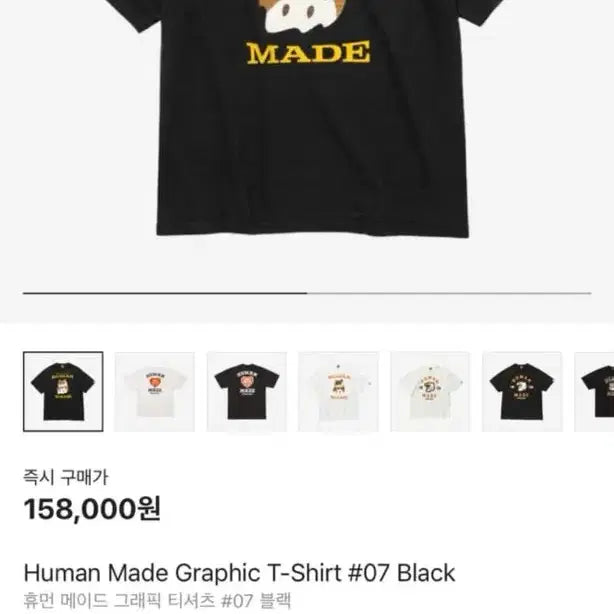Screen dimensions: 614x614
Task: Pick the white tee with brown dog graphic
Action: click(338, 391)
